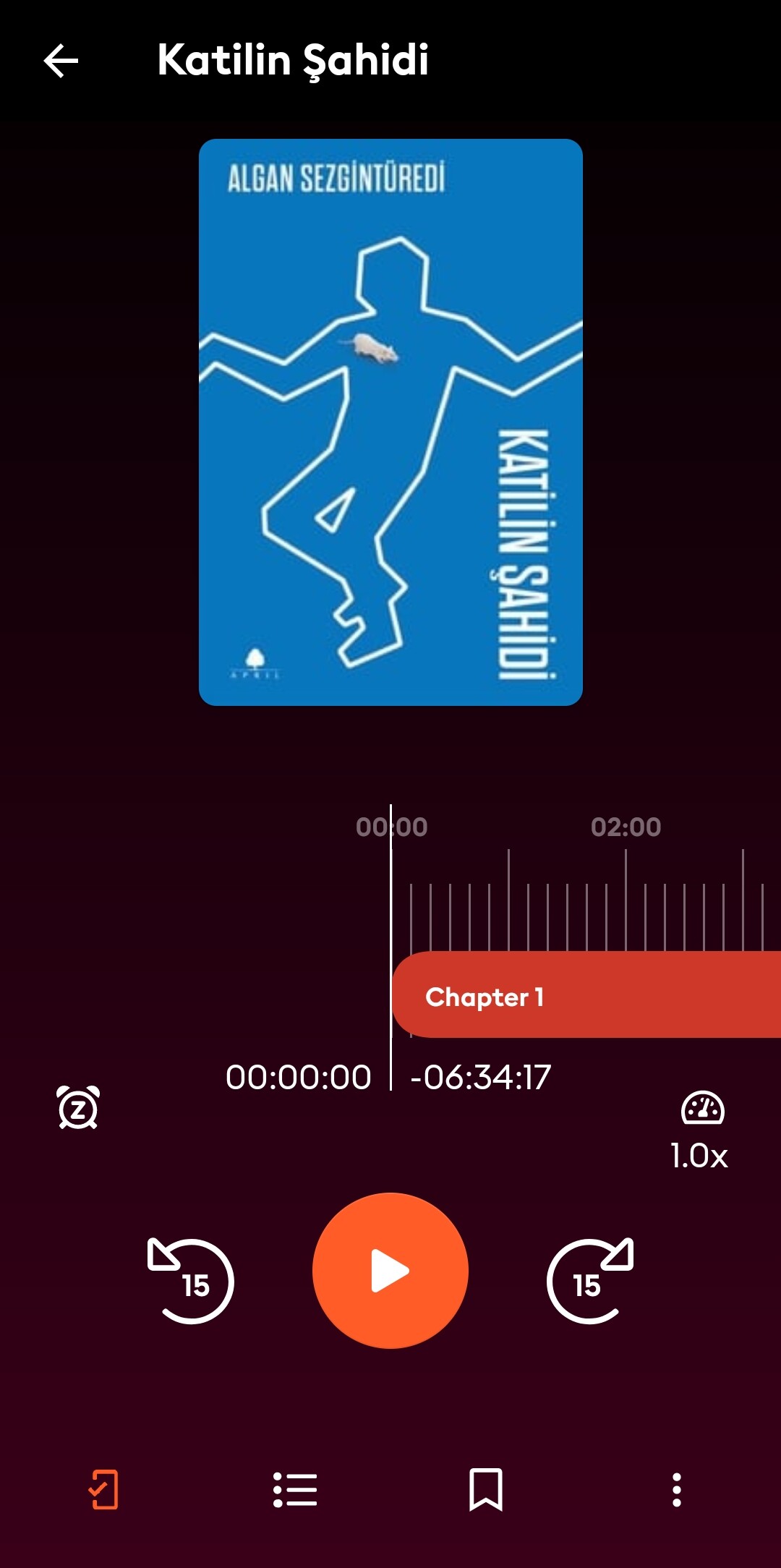Image resolution: width=781 pixels, height=1568 pixels.
Task: Tap the Katilin Şahidi book cover
Action: point(390,422)
